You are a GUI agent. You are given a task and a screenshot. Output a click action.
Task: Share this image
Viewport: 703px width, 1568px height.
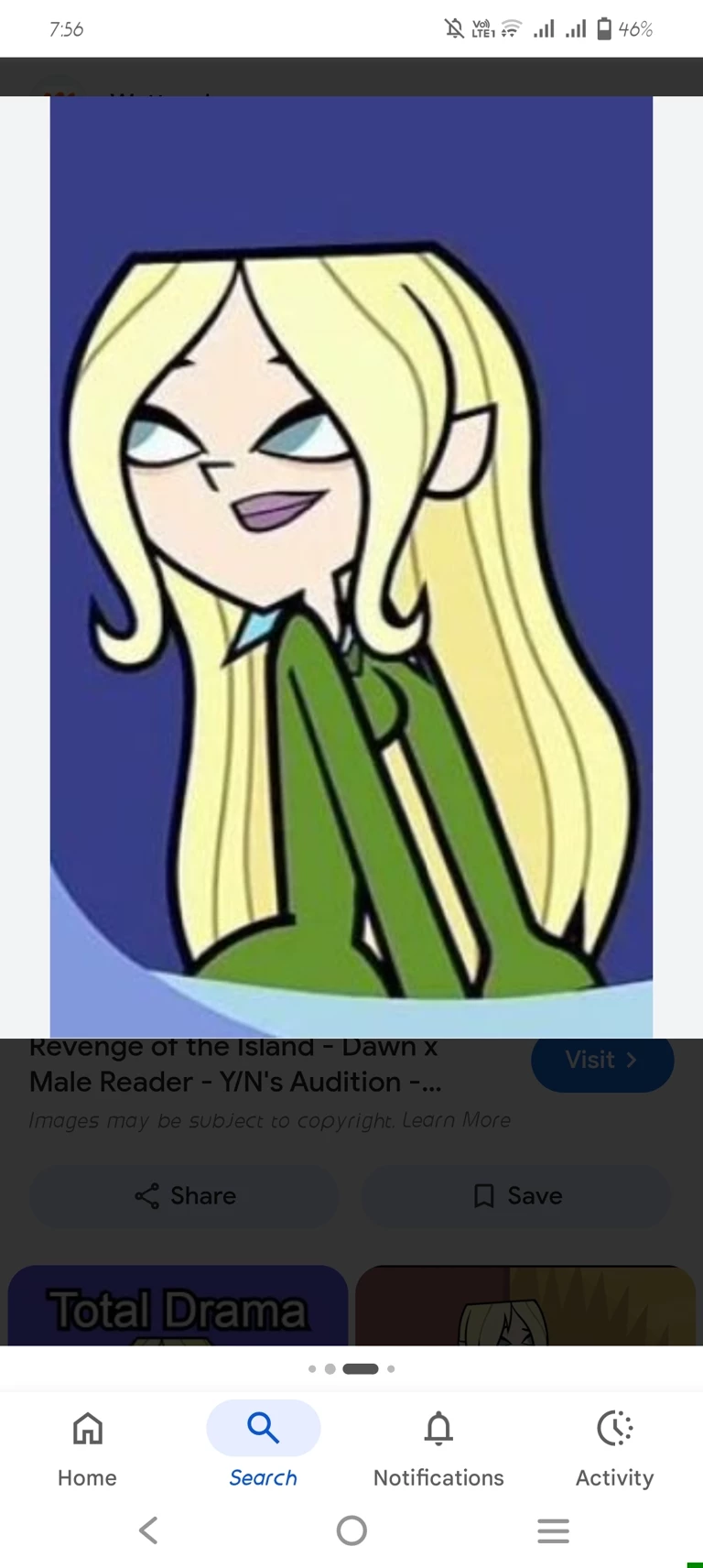click(184, 1195)
